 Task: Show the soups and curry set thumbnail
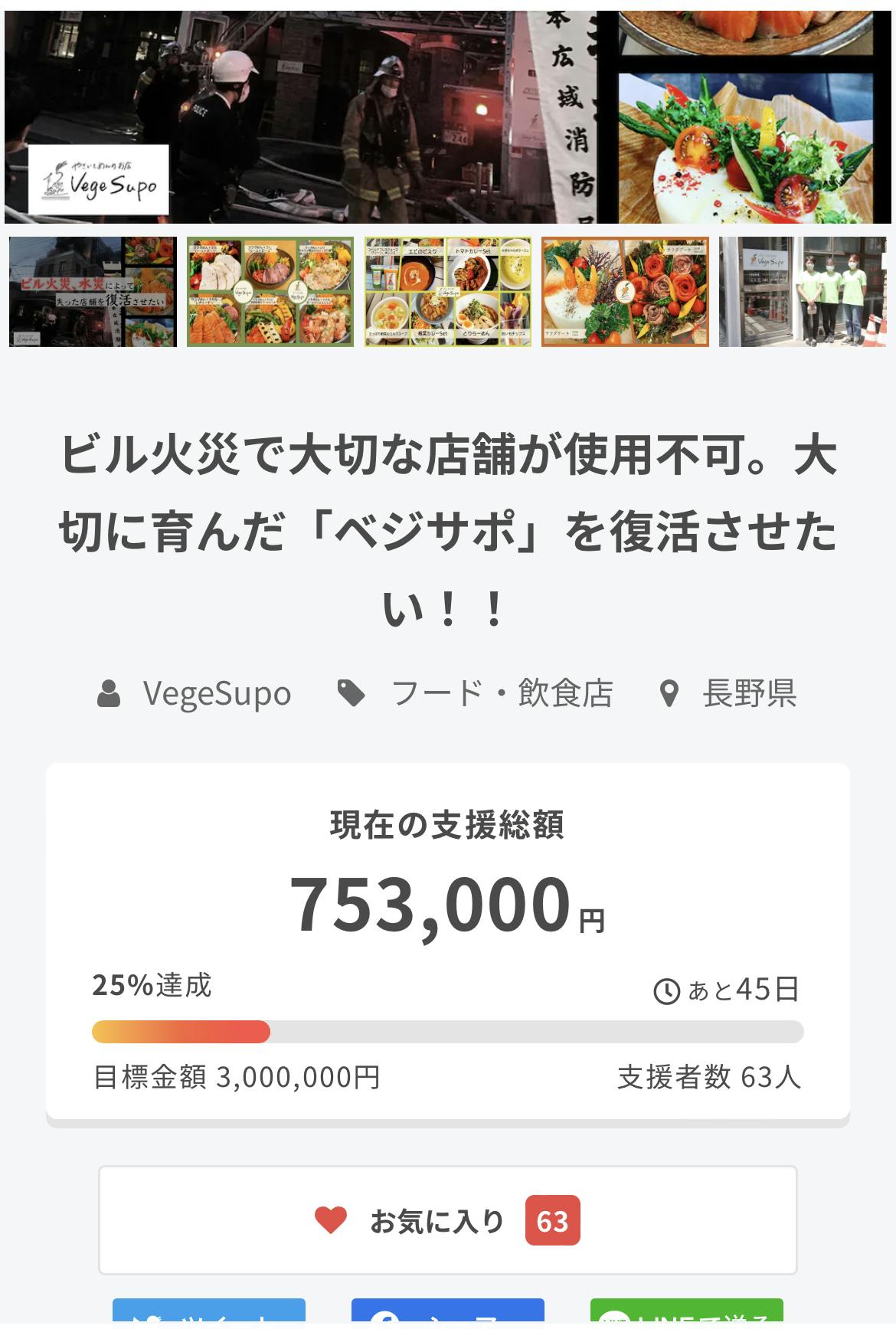pyautogui.click(x=448, y=292)
